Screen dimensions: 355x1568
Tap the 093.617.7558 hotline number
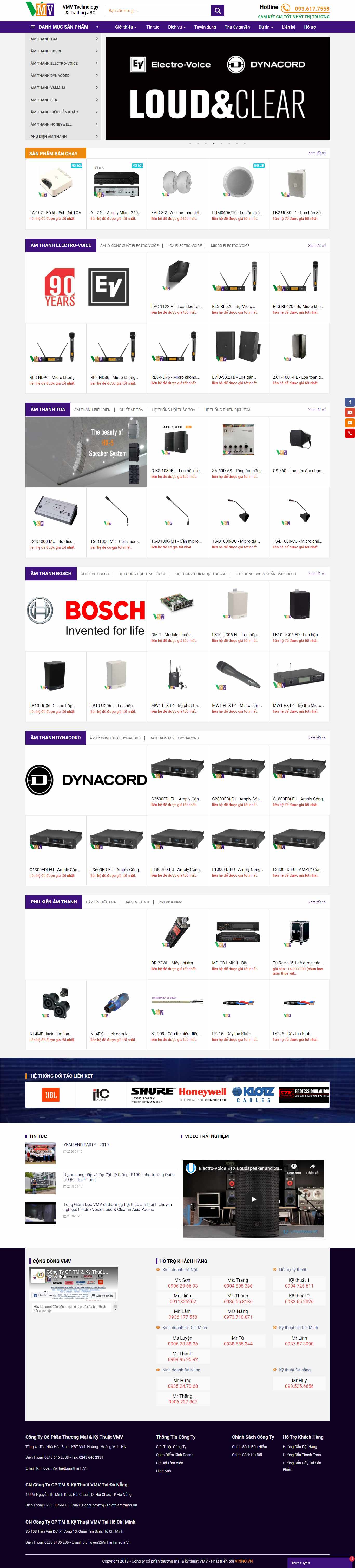click(312, 9)
